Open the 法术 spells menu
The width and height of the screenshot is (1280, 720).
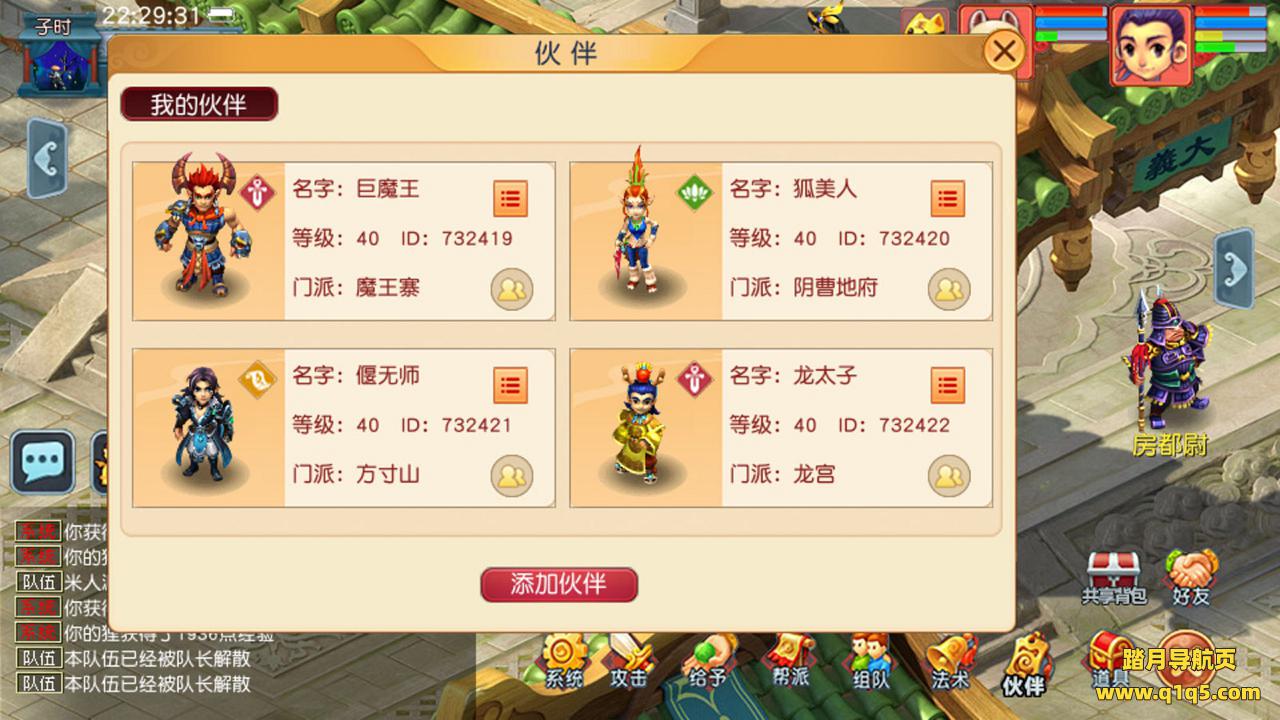click(950, 662)
